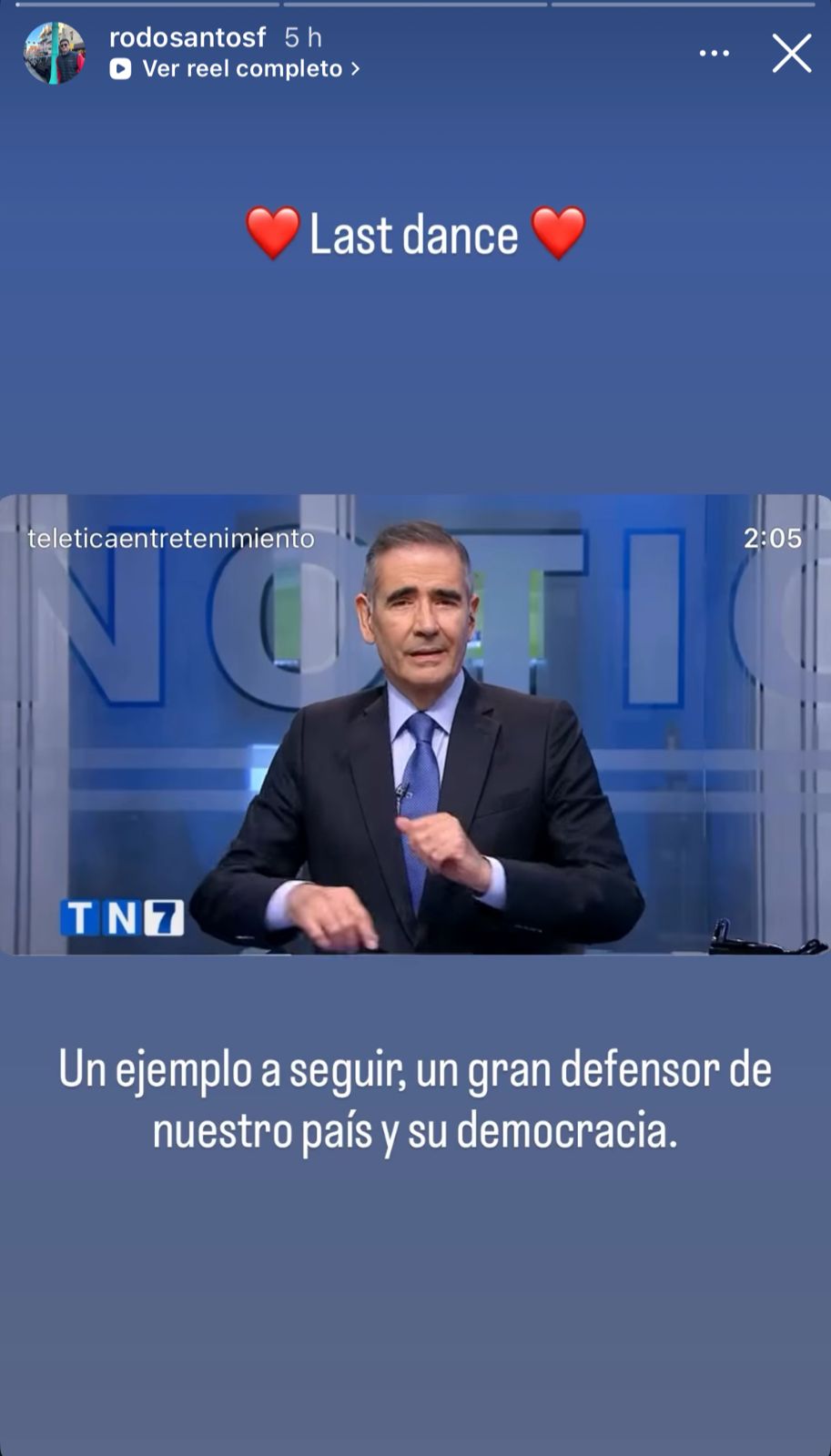Close the story viewer

coord(791,54)
